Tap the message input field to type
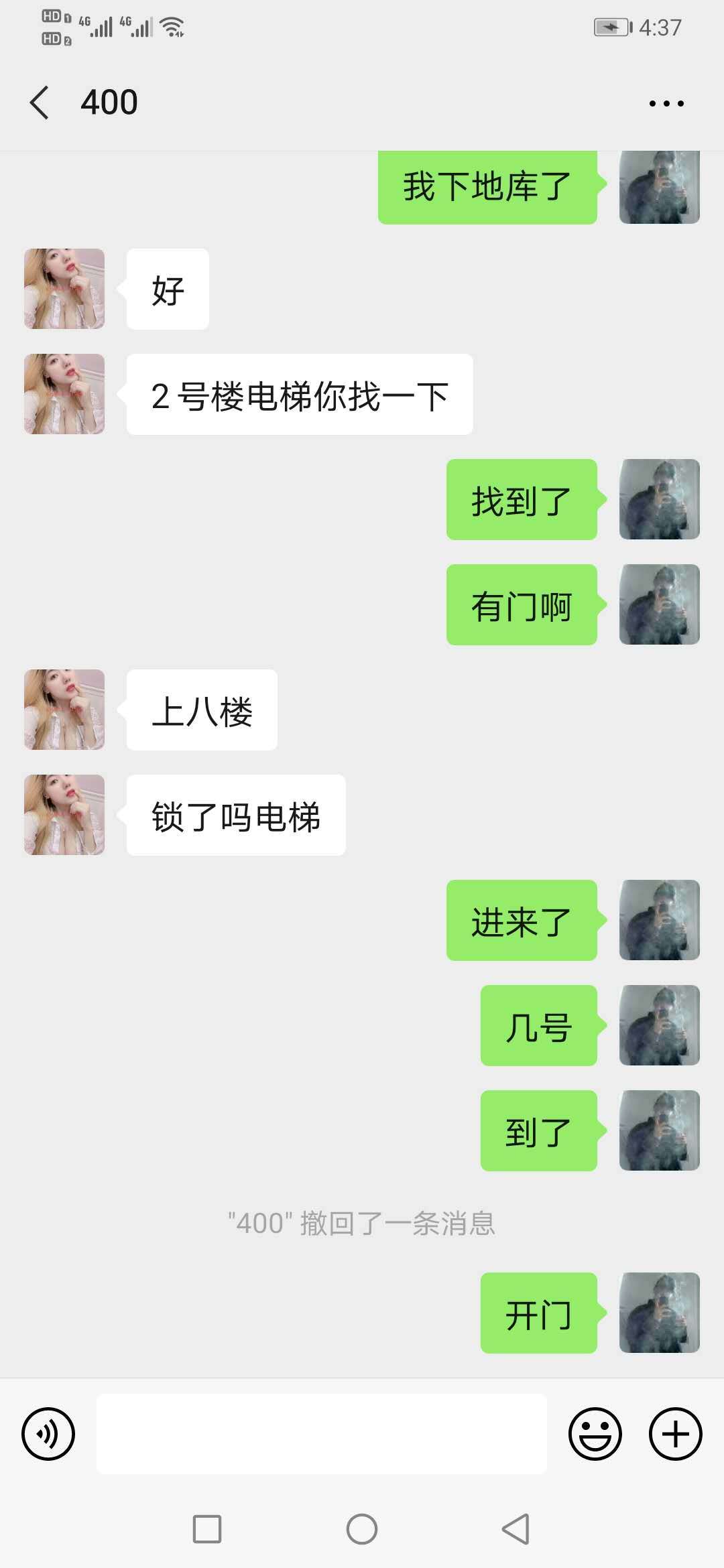Viewport: 724px width, 1568px height. 320,1433
